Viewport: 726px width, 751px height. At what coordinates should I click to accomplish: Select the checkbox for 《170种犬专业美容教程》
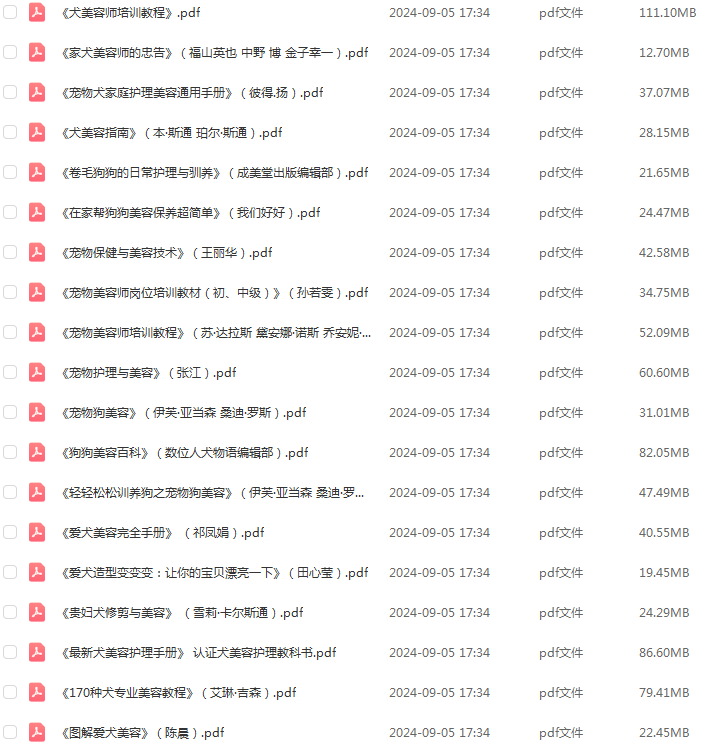tap(10, 692)
